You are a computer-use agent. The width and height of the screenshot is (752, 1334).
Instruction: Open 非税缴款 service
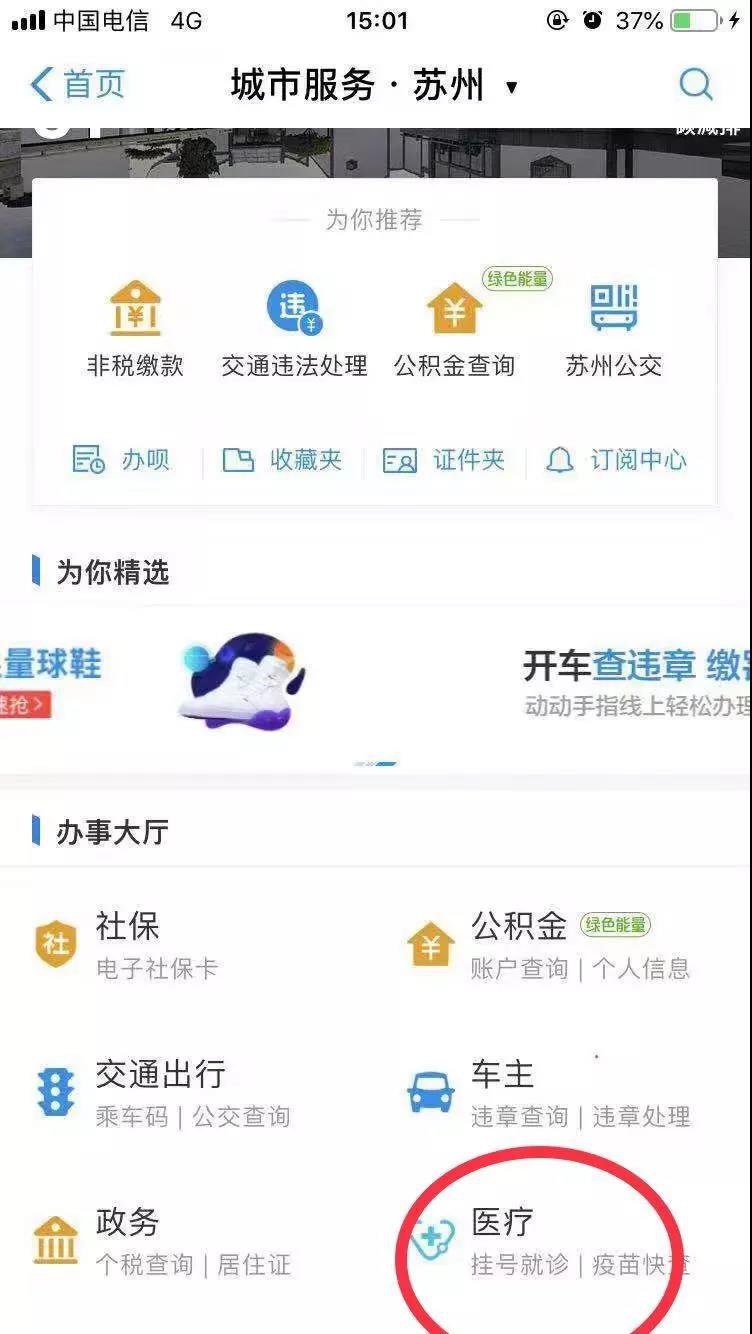click(135, 330)
